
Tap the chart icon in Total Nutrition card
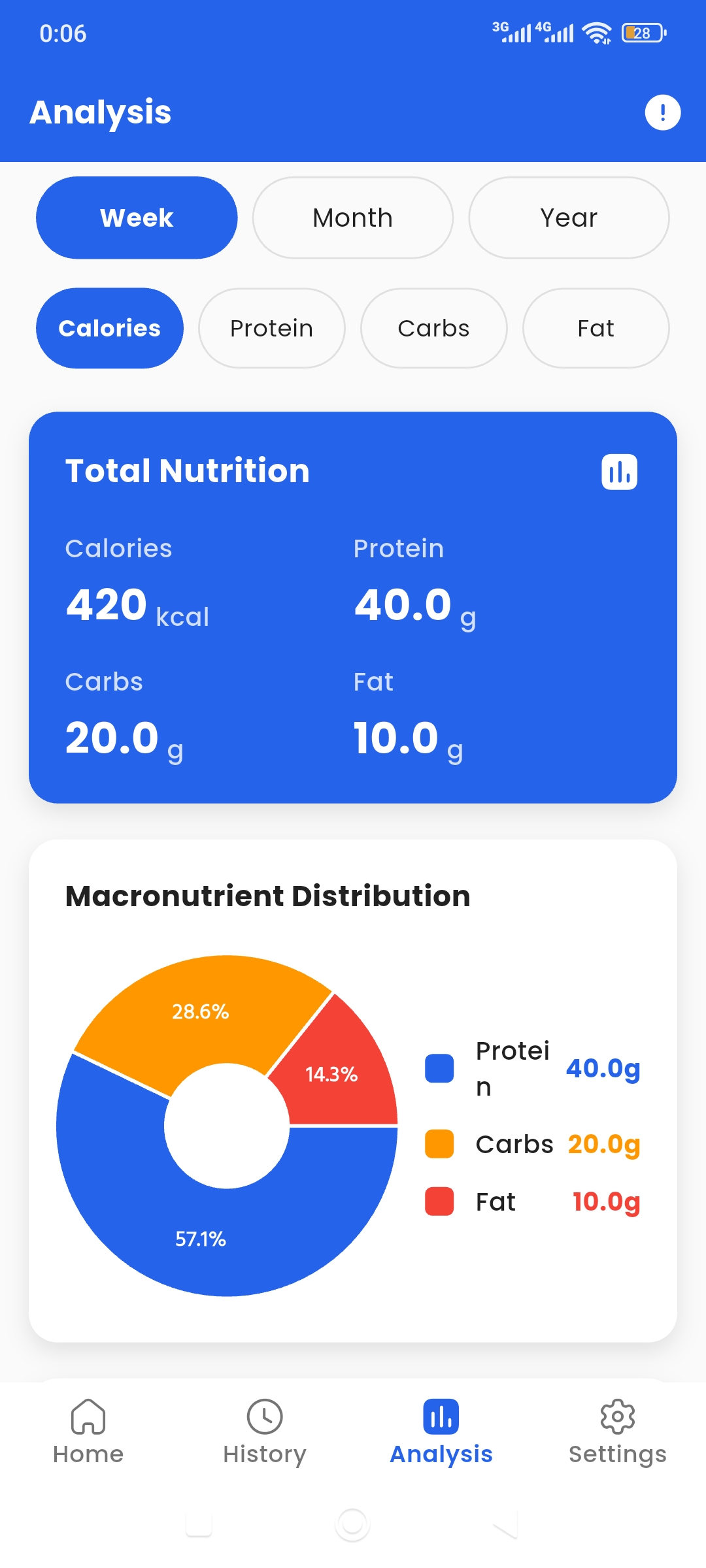[x=619, y=472]
